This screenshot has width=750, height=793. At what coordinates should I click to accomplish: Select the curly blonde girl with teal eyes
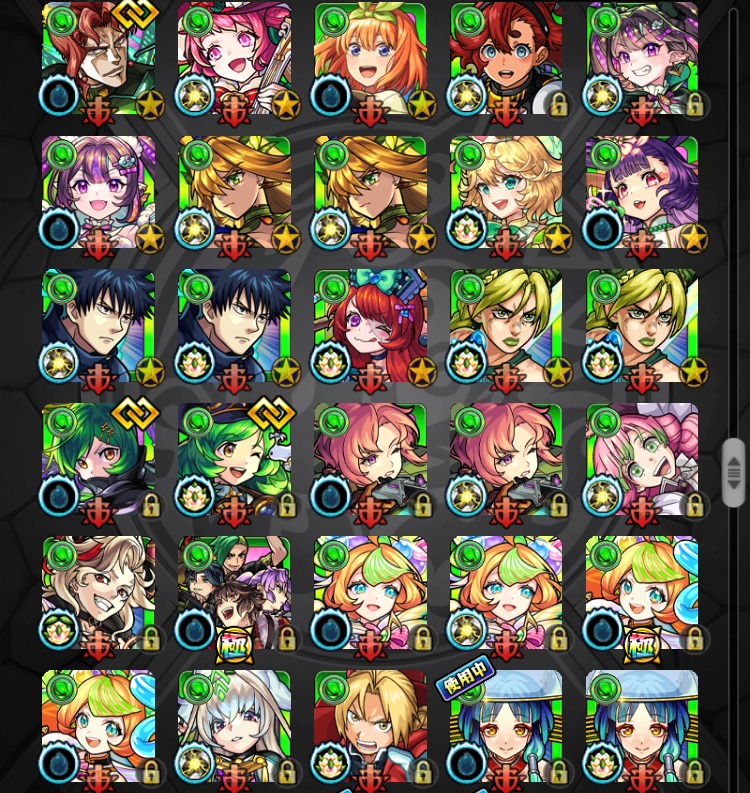(x=506, y=193)
